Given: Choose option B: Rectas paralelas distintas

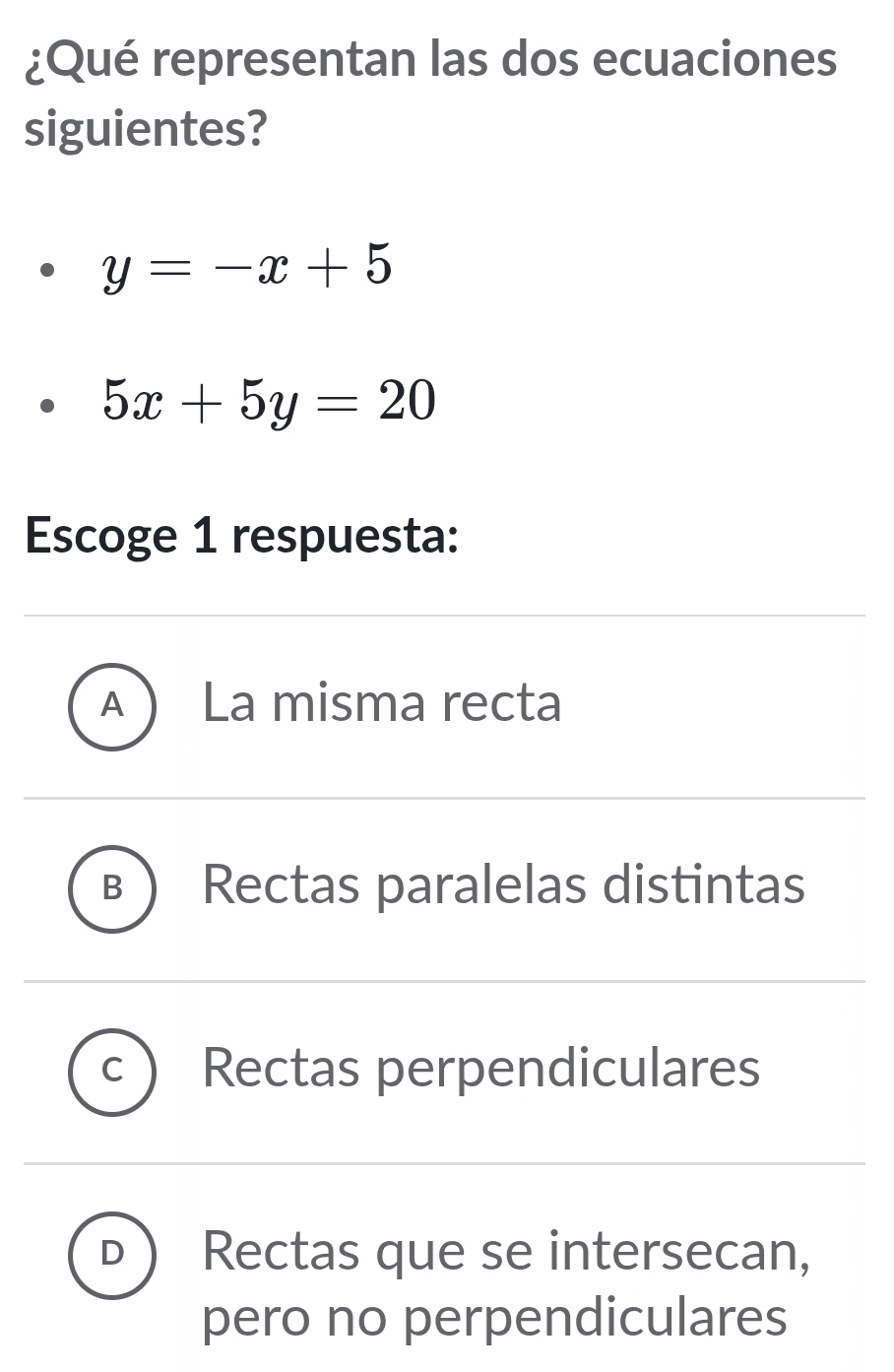Looking at the screenshot, I should (113, 888).
